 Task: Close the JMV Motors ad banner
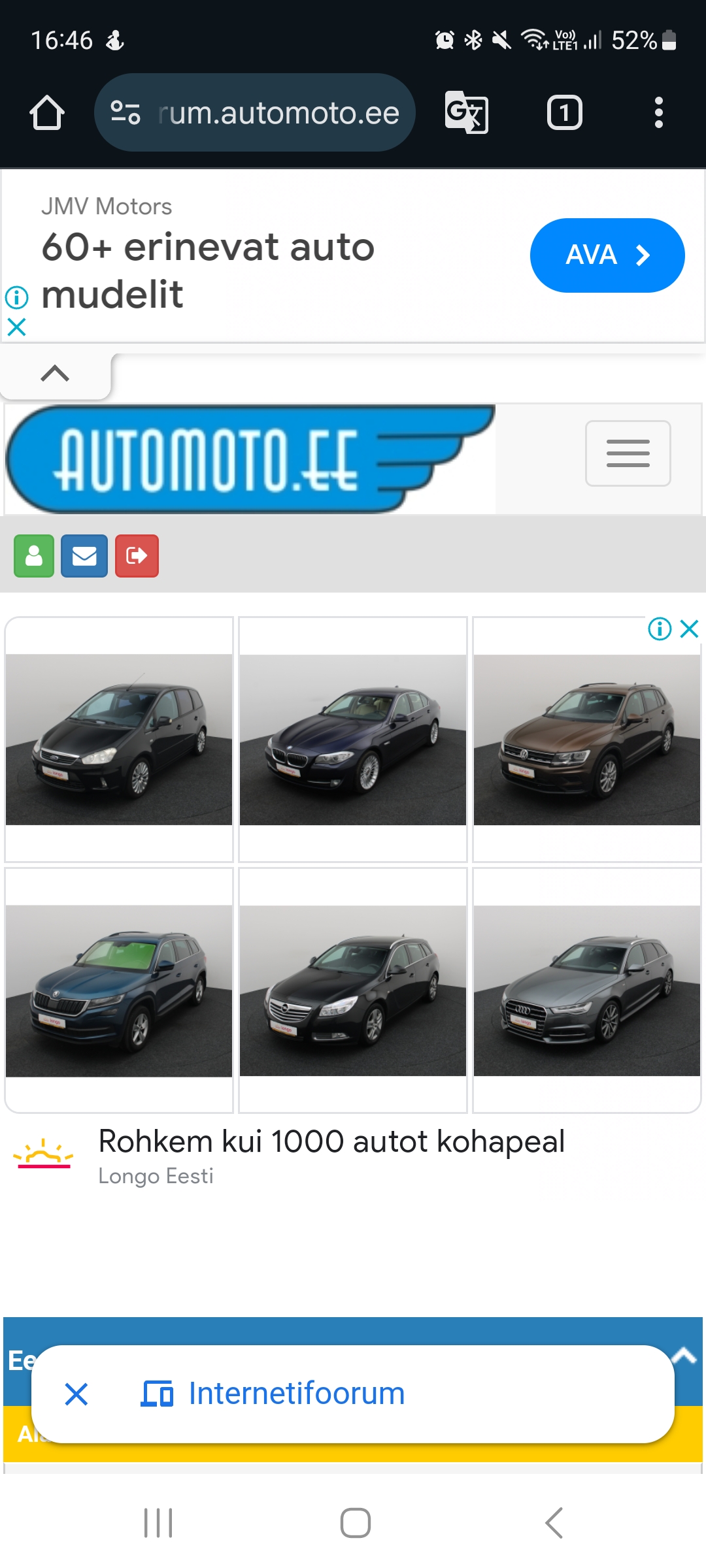point(16,327)
